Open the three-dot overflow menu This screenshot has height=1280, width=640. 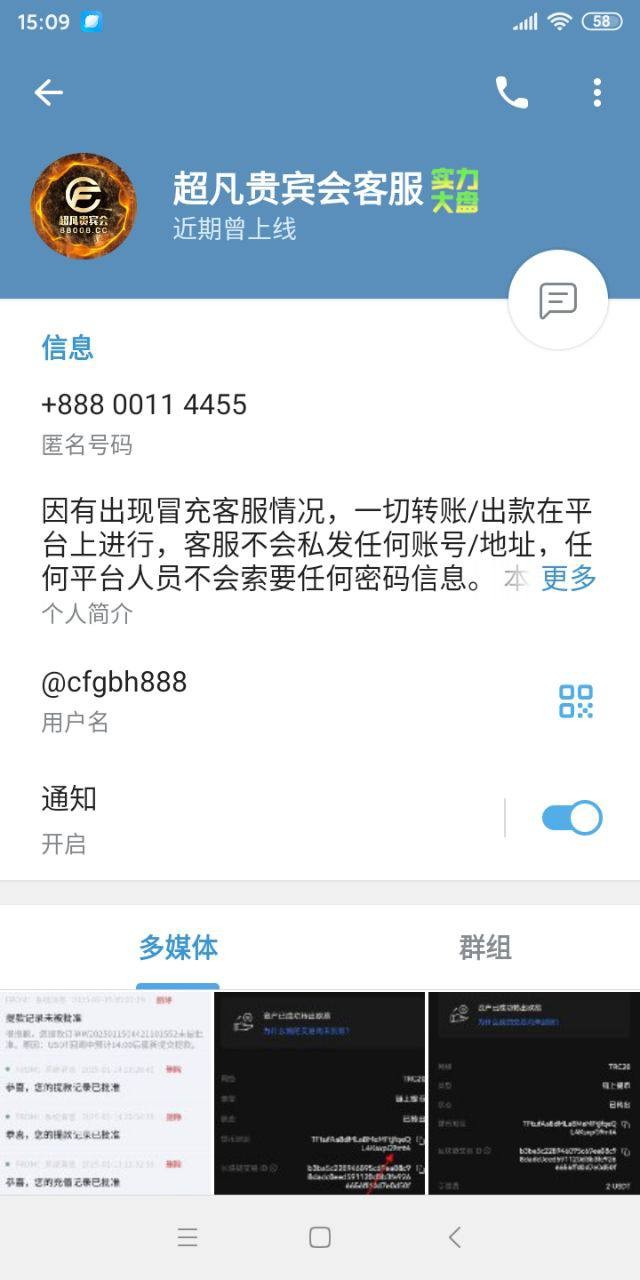(x=597, y=93)
